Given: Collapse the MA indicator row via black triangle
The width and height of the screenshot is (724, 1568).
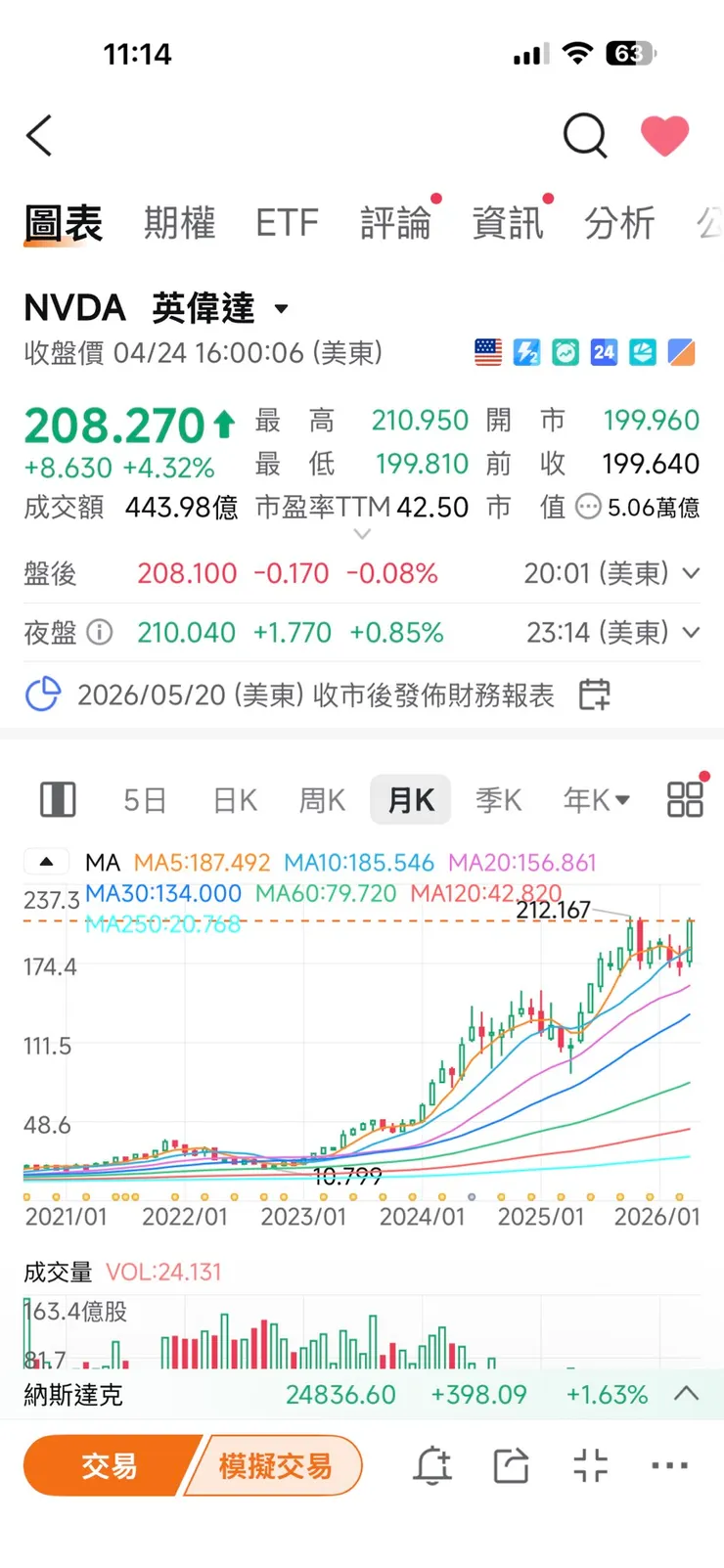Looking at the screenshot, I should pos(46,861).
